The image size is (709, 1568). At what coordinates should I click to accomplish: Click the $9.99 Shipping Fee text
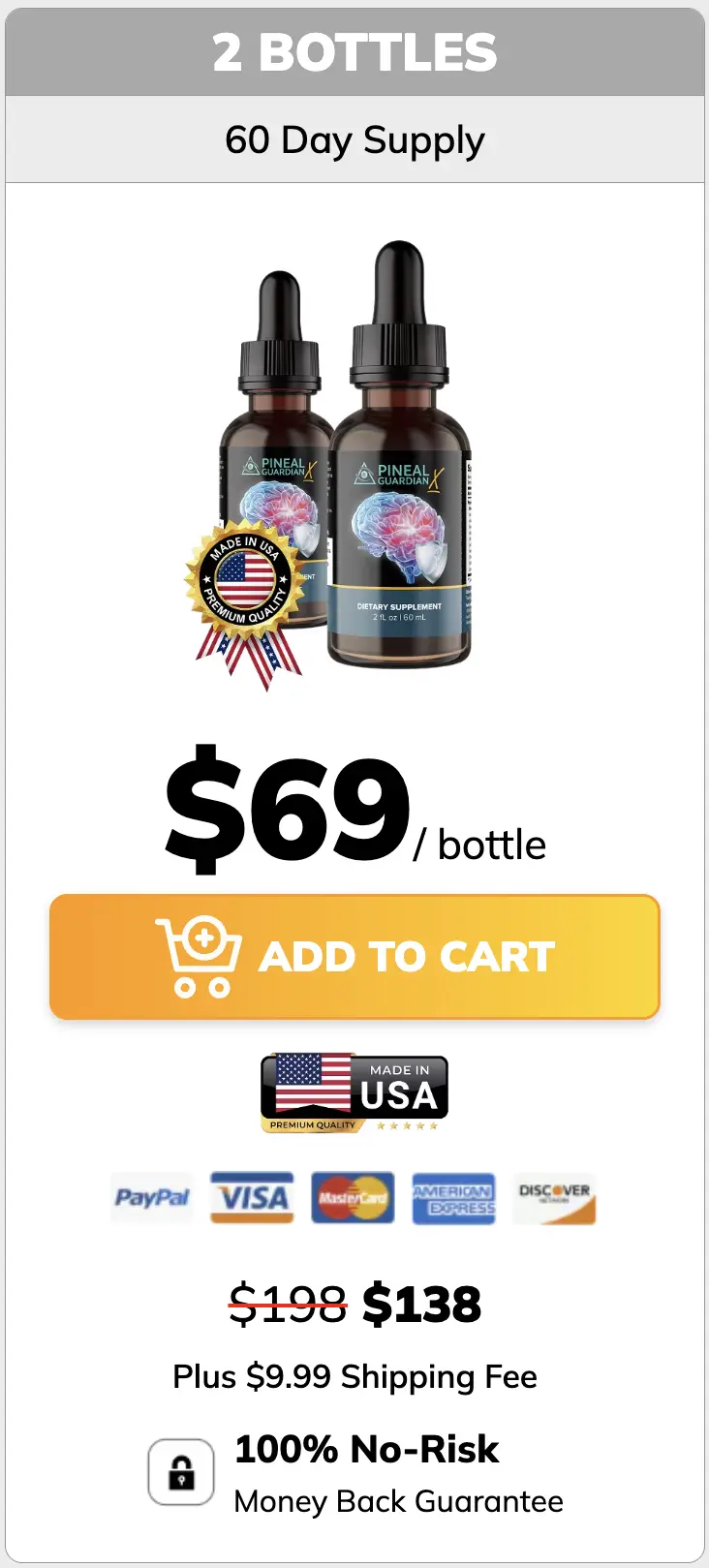pos(354,1376)
